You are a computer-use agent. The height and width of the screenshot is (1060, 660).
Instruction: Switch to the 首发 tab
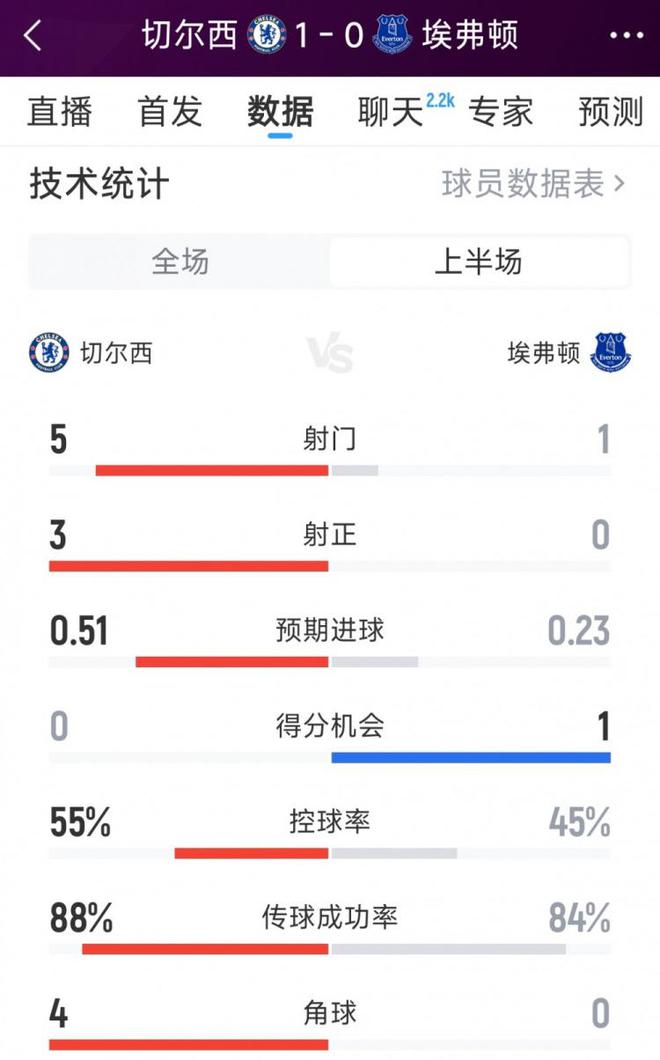coord(170,111)
